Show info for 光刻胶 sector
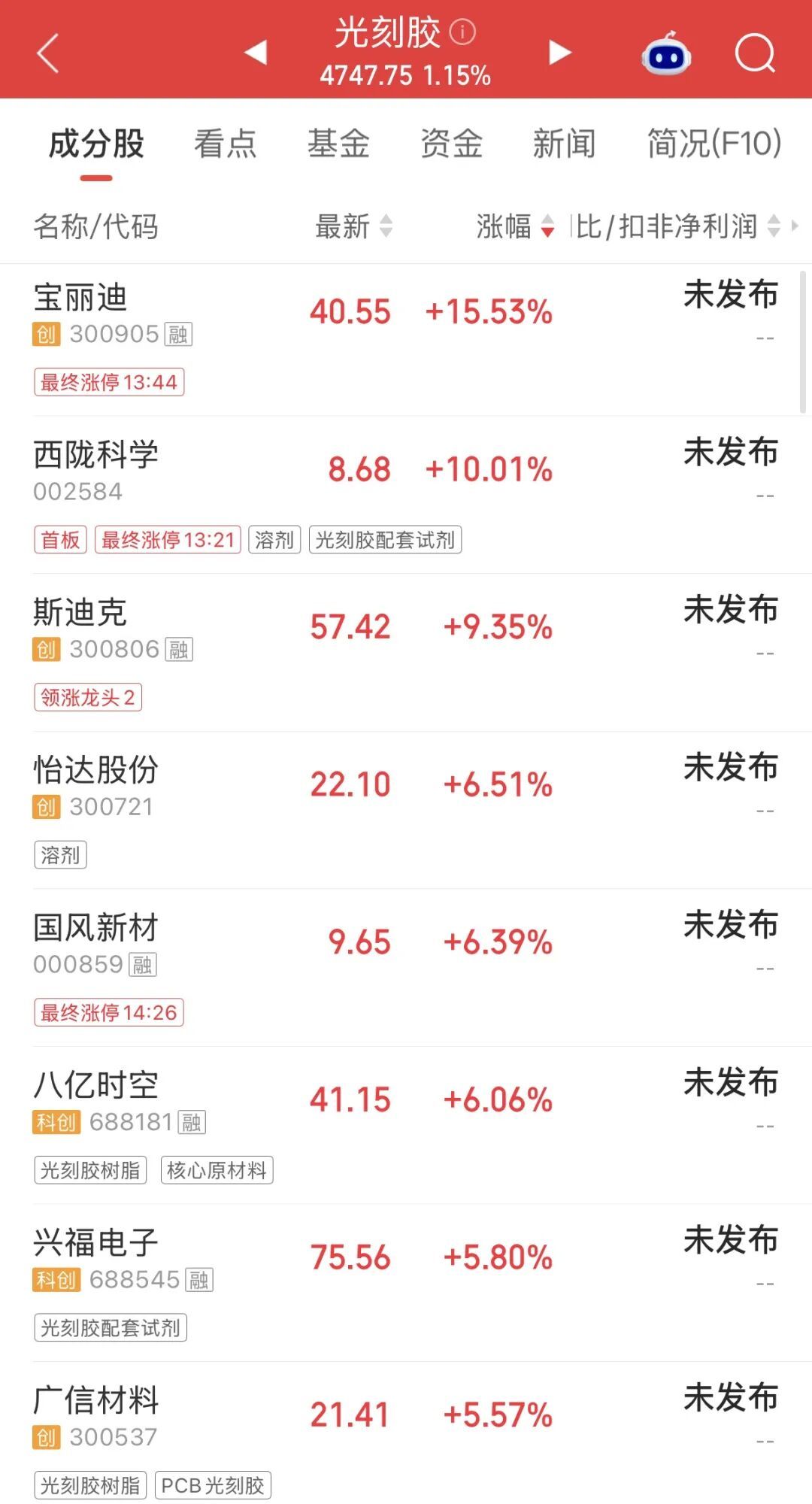The image size is (812, 1504). [x=462, y=32]
